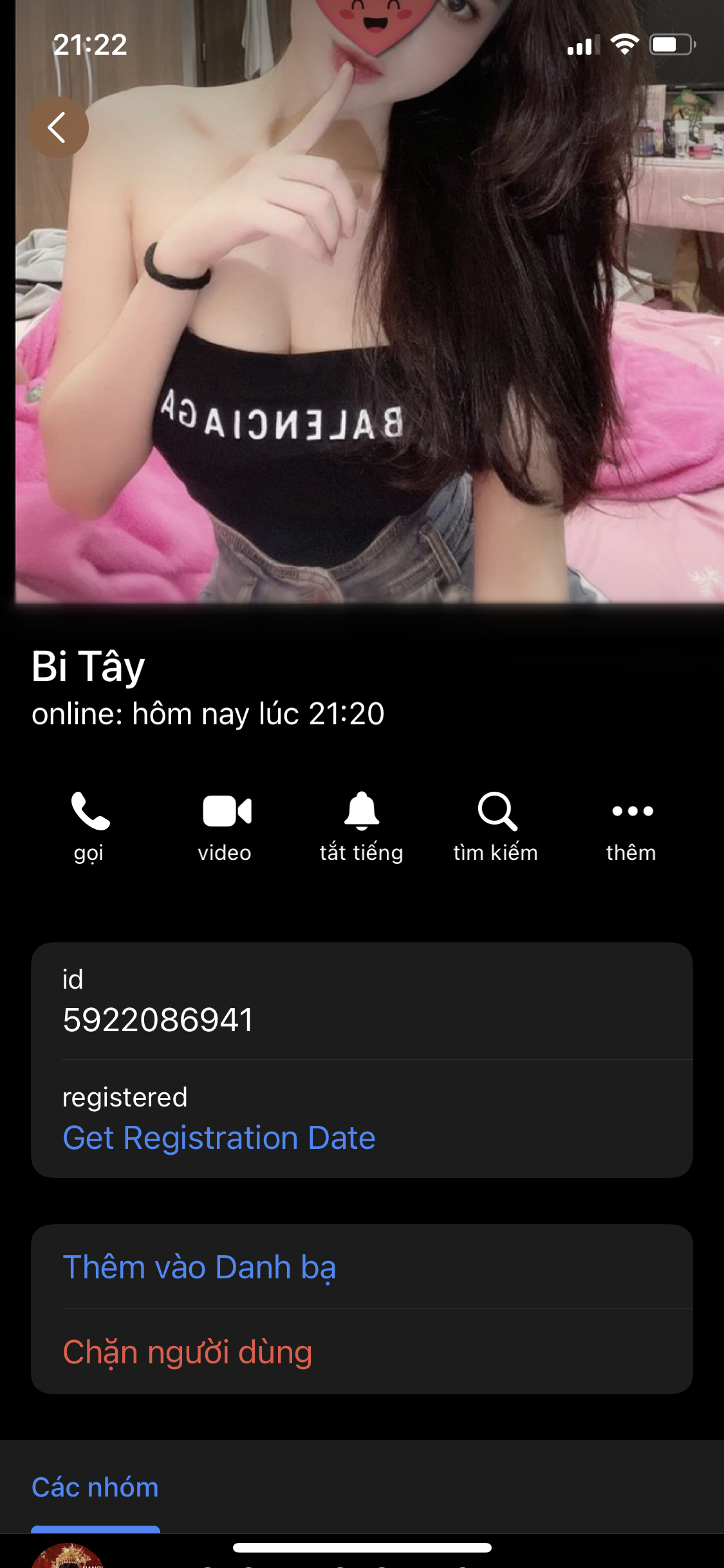Image resolution: width=724 pixels, height=1568 pixels.
Task: Choose Chặn người dùng to block user
Action: [x=187, y=1352]
